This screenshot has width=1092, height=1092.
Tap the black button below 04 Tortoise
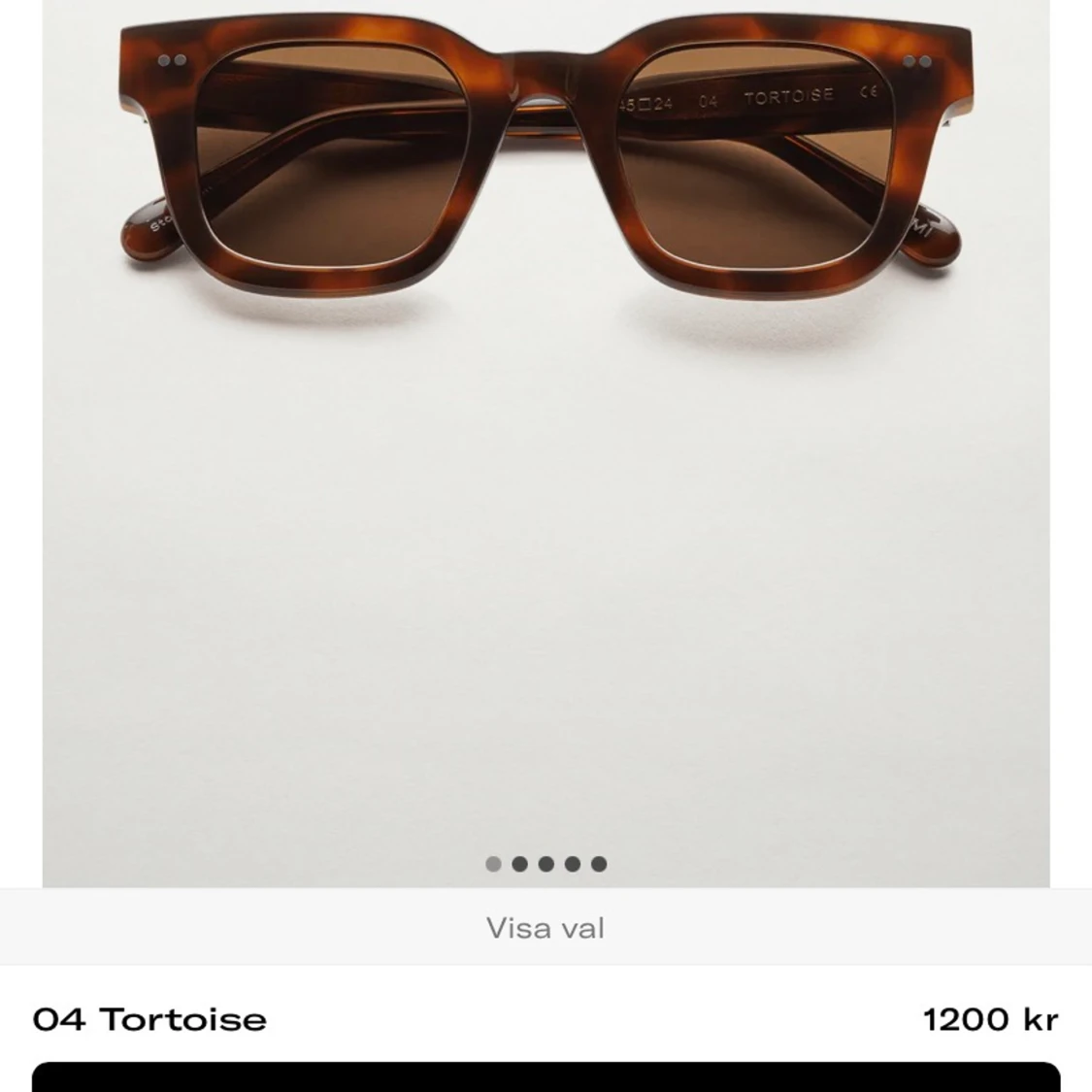[x=546, y=1077]
